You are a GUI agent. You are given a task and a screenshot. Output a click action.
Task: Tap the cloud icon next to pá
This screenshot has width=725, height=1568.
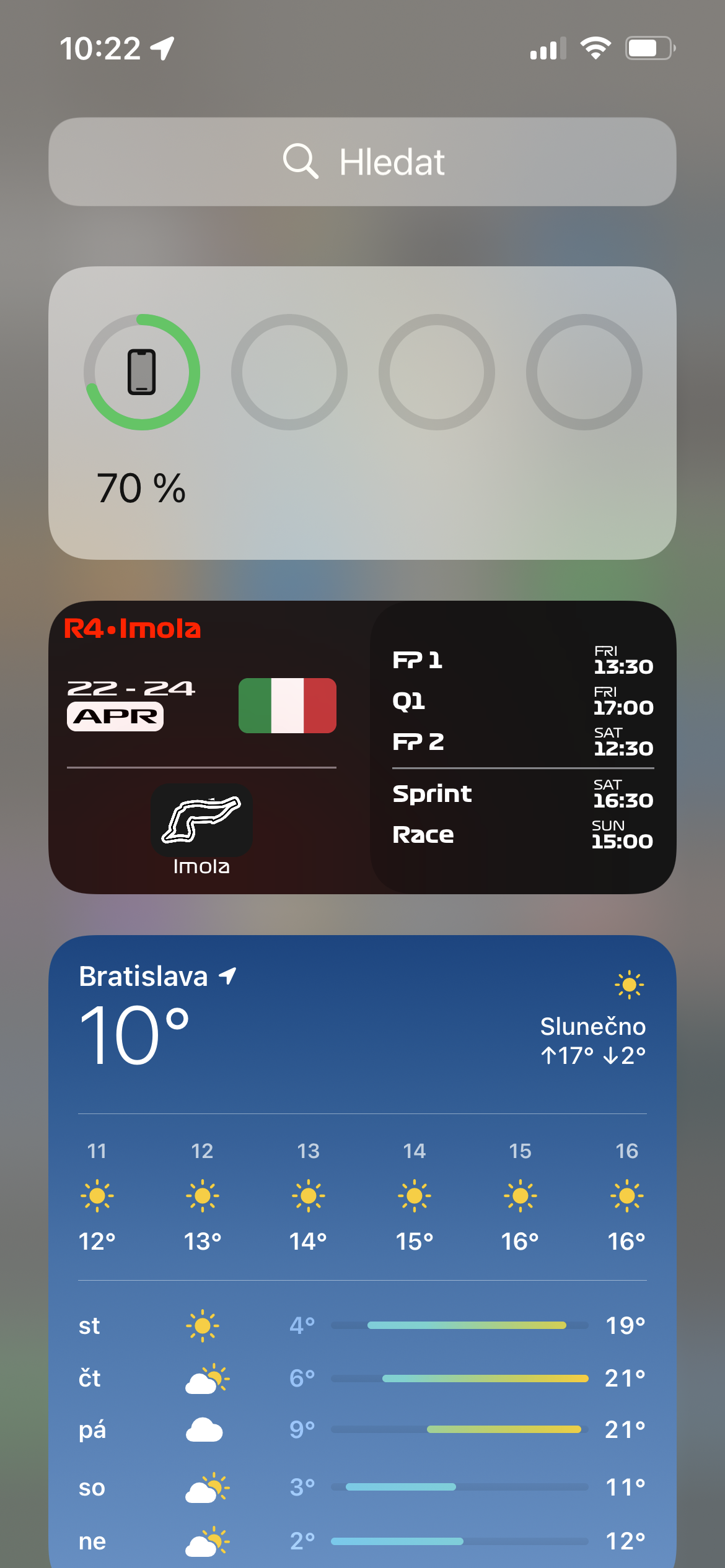pos(204,1429)
